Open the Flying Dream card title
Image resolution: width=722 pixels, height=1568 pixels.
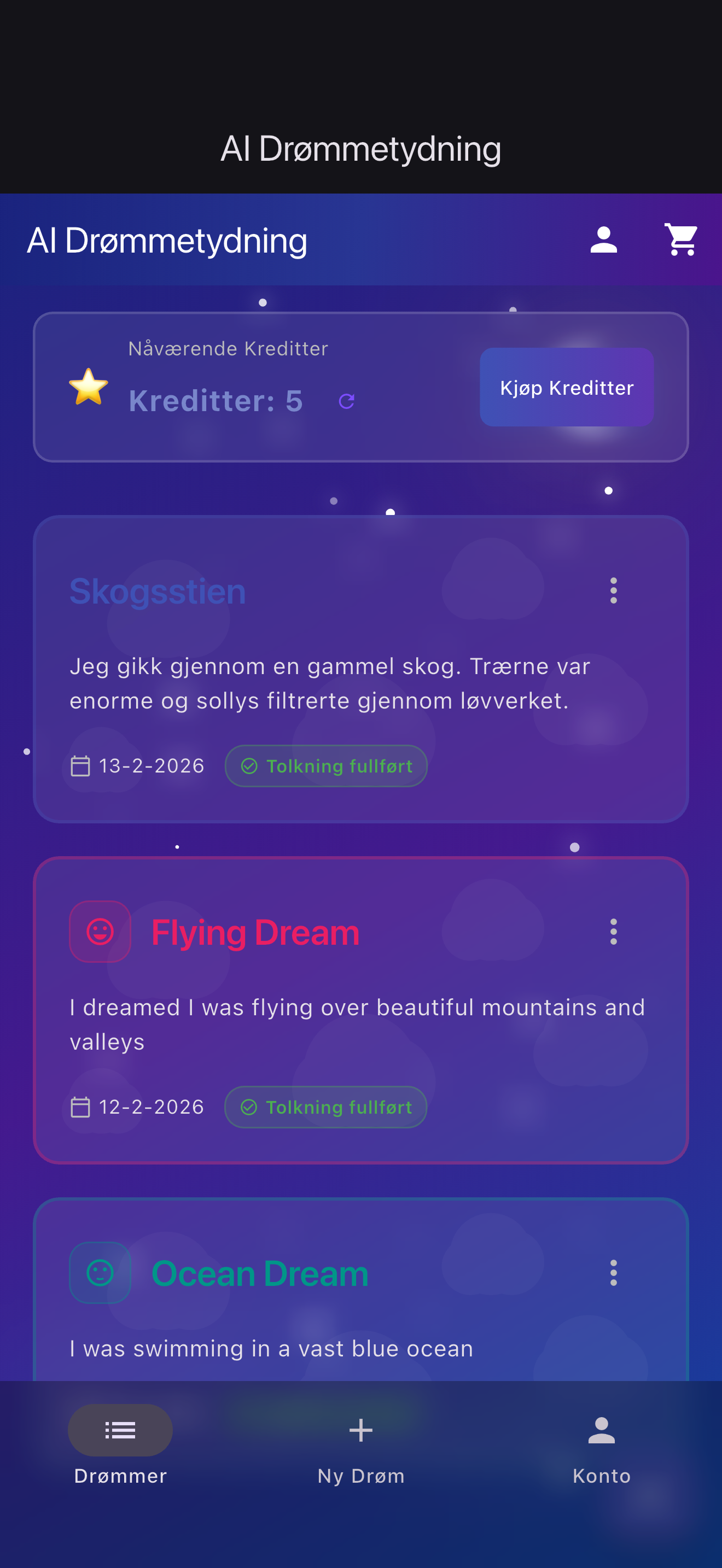pyautogui.click(x=255, y=932)
